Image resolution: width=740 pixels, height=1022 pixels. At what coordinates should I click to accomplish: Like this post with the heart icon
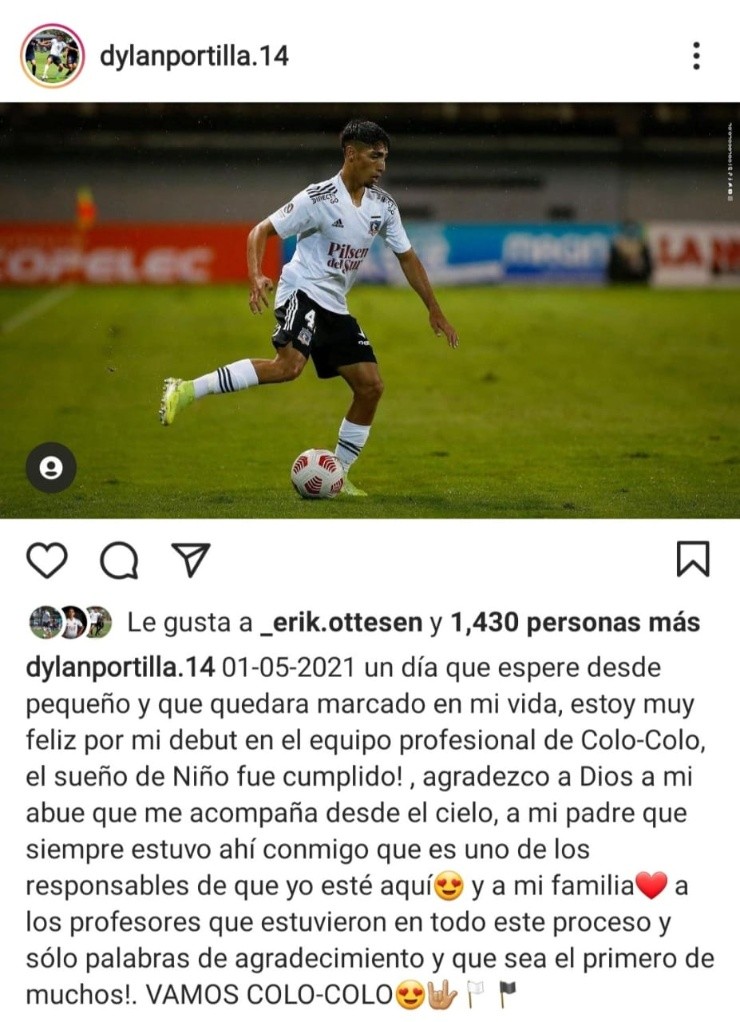click(46, 560)
